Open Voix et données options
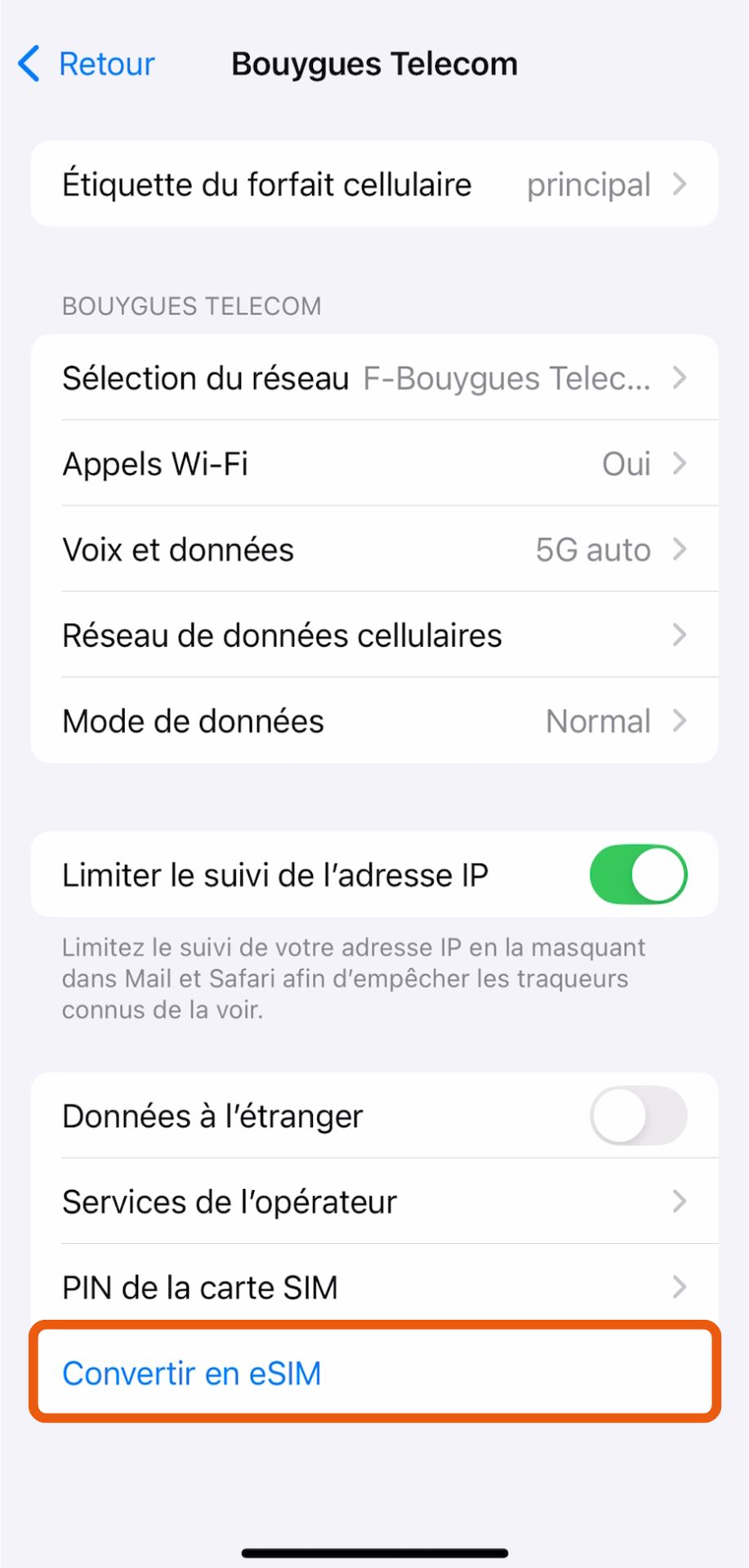 (x=374, y=549)
